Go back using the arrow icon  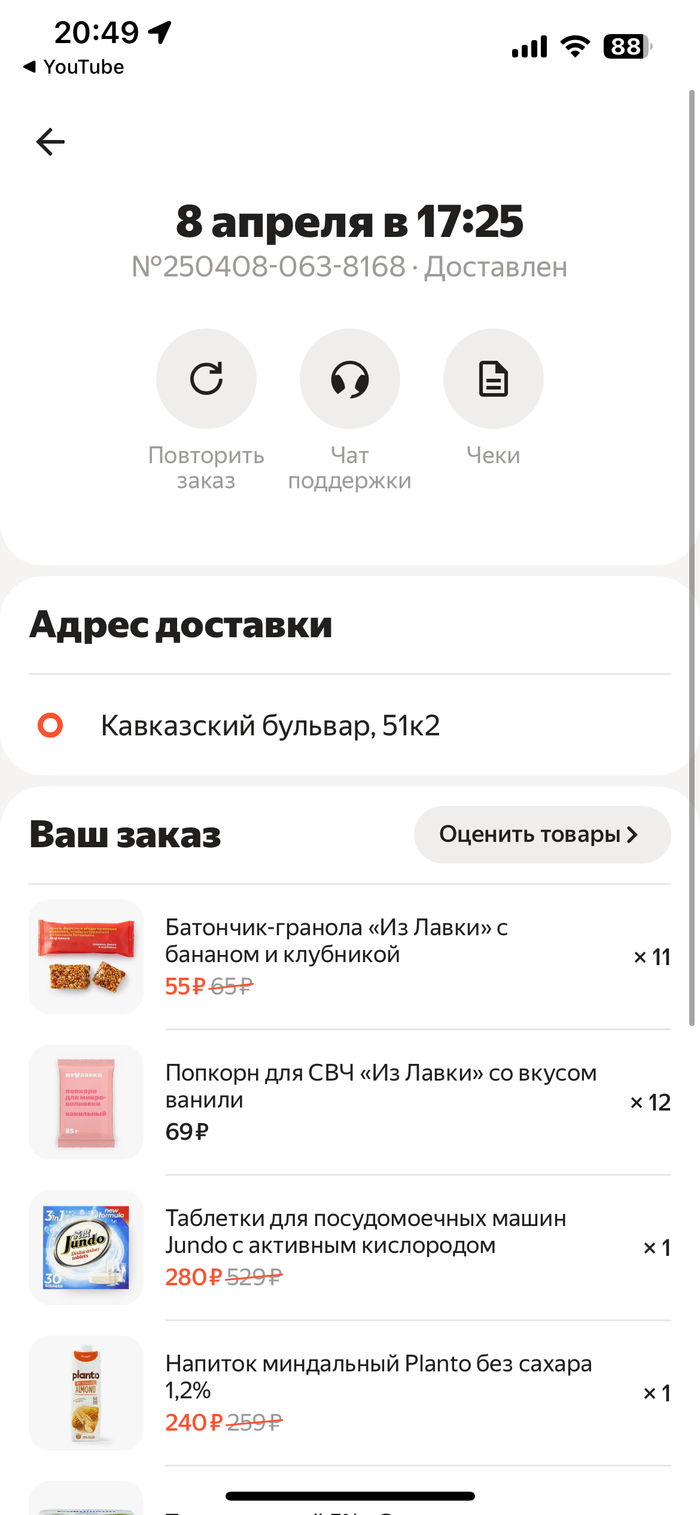[50, 142]
